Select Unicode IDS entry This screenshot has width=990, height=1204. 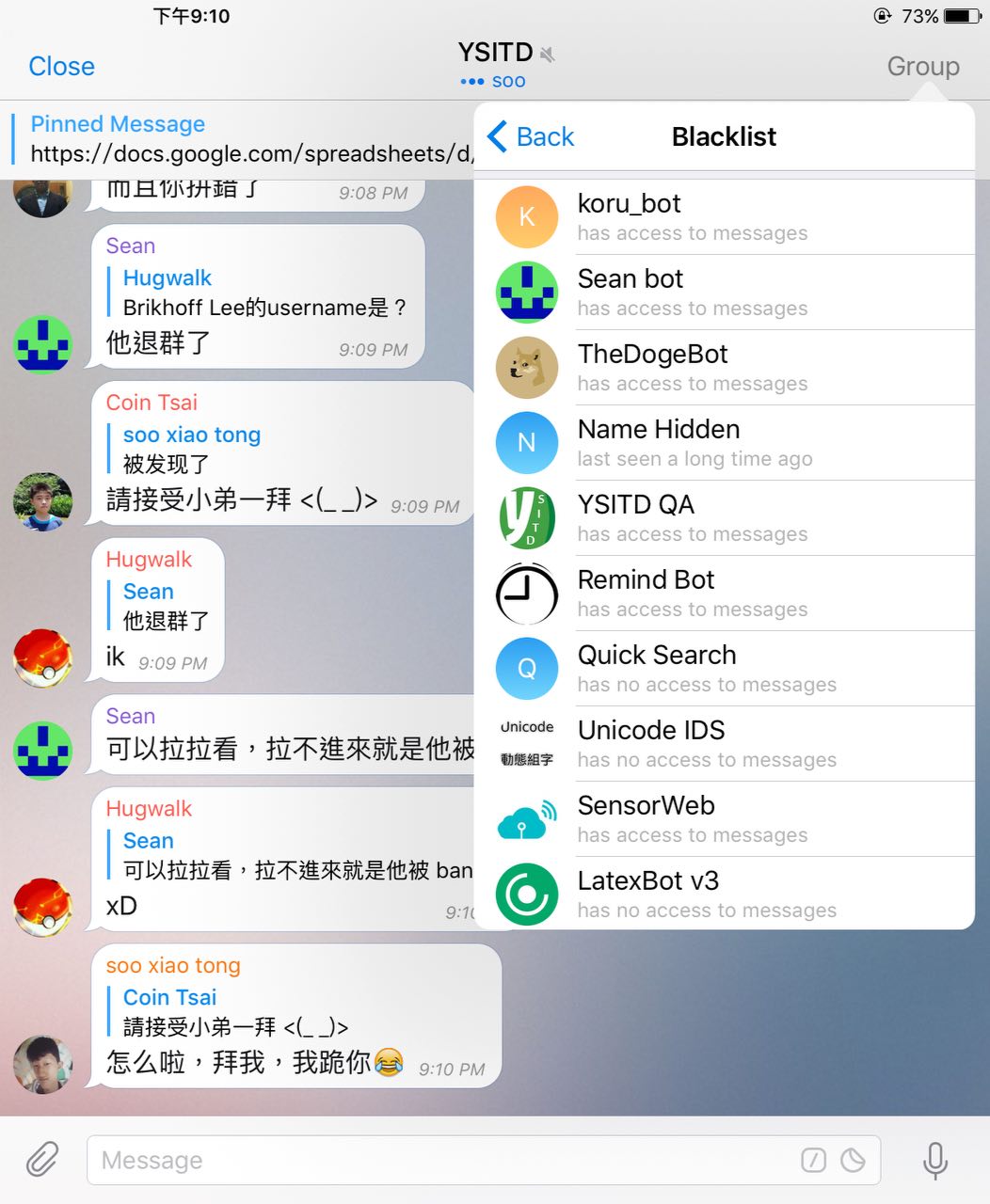723,743
